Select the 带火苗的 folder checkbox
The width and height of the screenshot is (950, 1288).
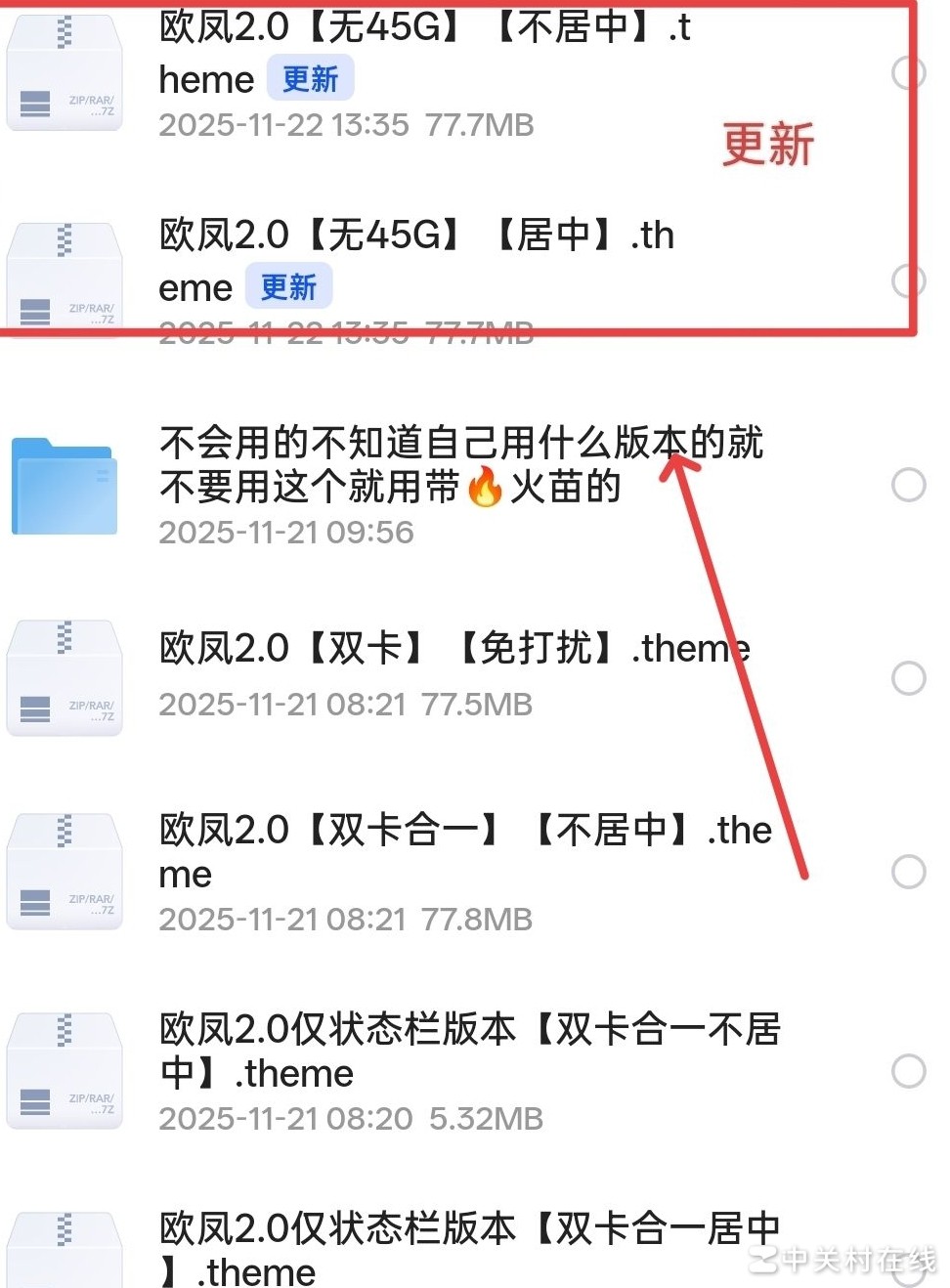[908, 485]
